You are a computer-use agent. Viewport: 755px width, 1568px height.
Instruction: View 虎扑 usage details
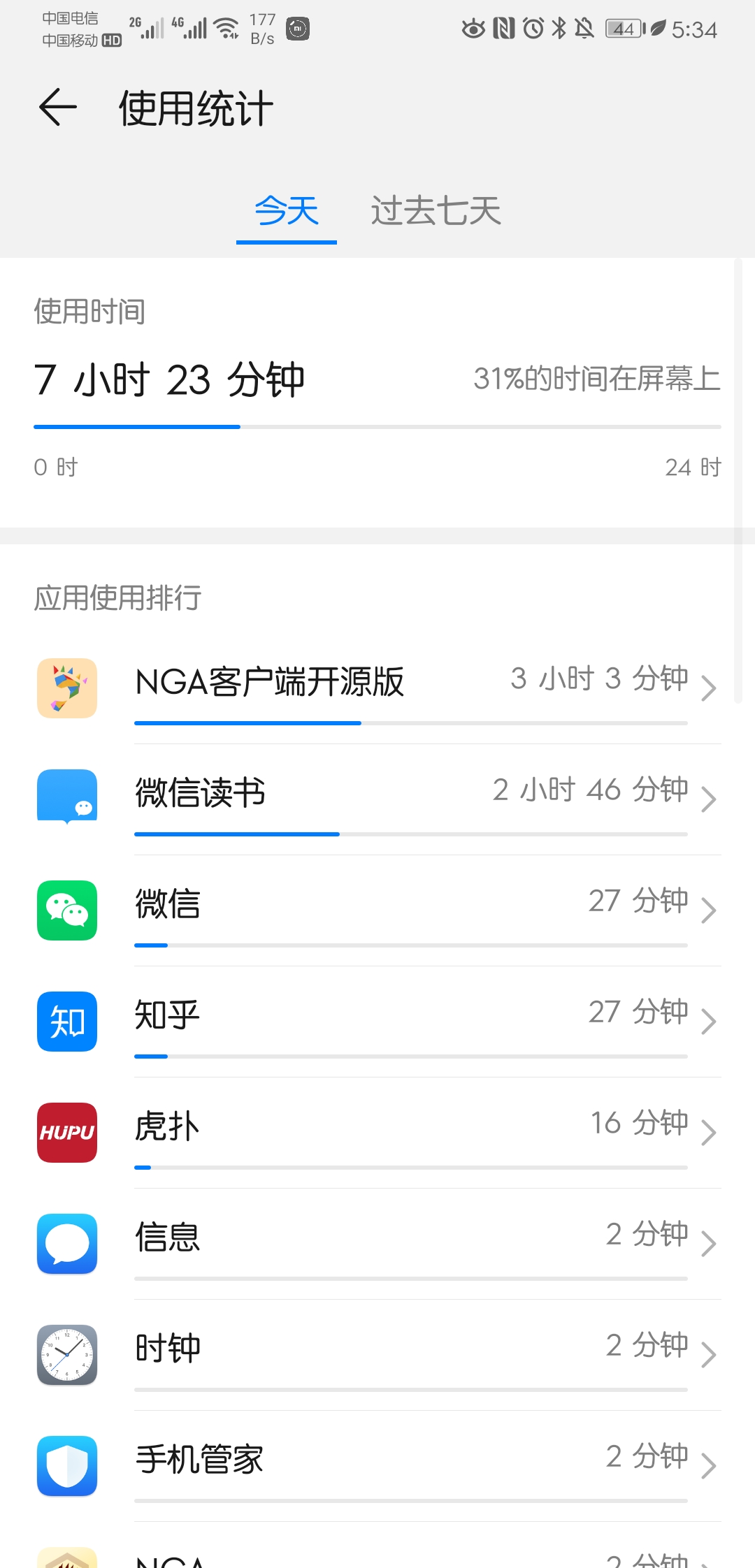(x=377, y=1133)
